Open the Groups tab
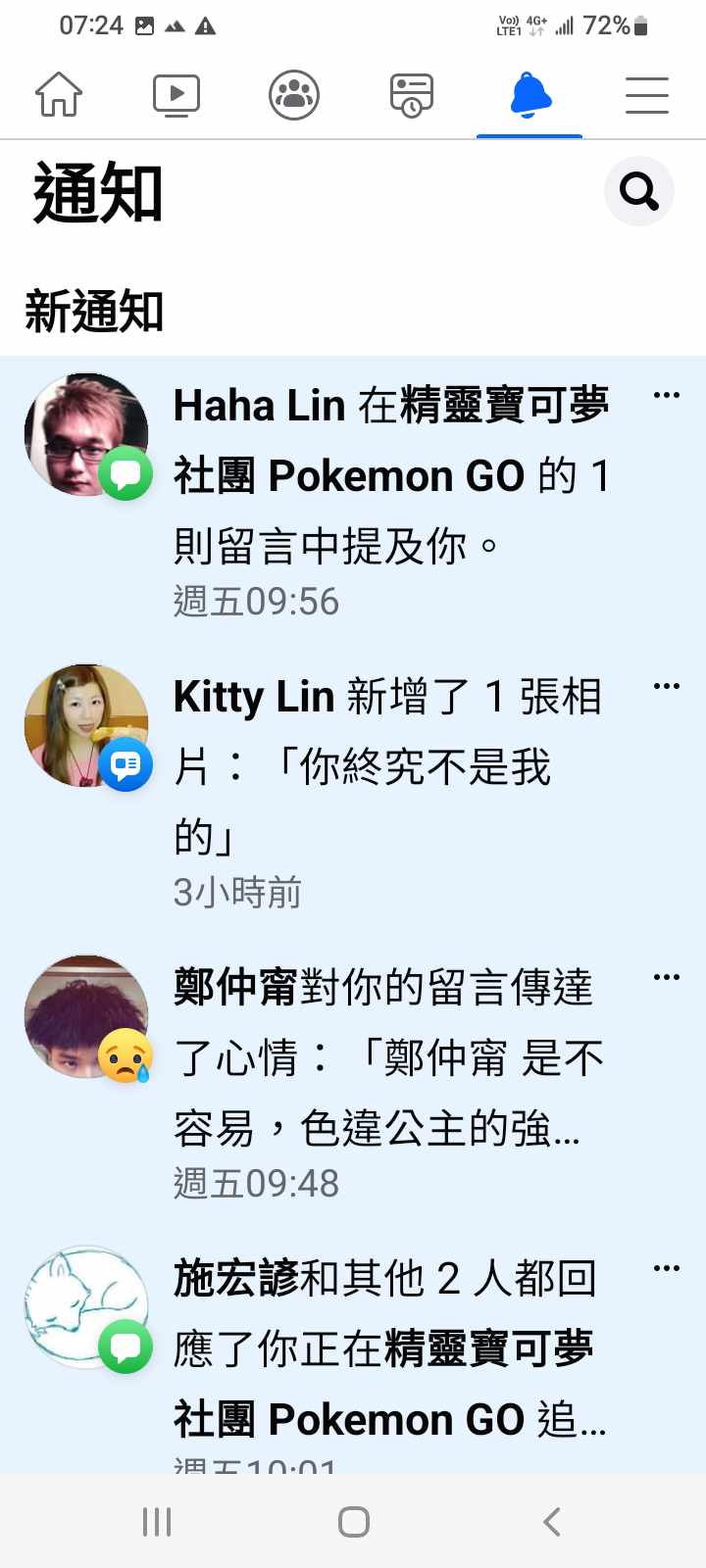Viewport: 706px width, 1568px height. click(294, 95)
